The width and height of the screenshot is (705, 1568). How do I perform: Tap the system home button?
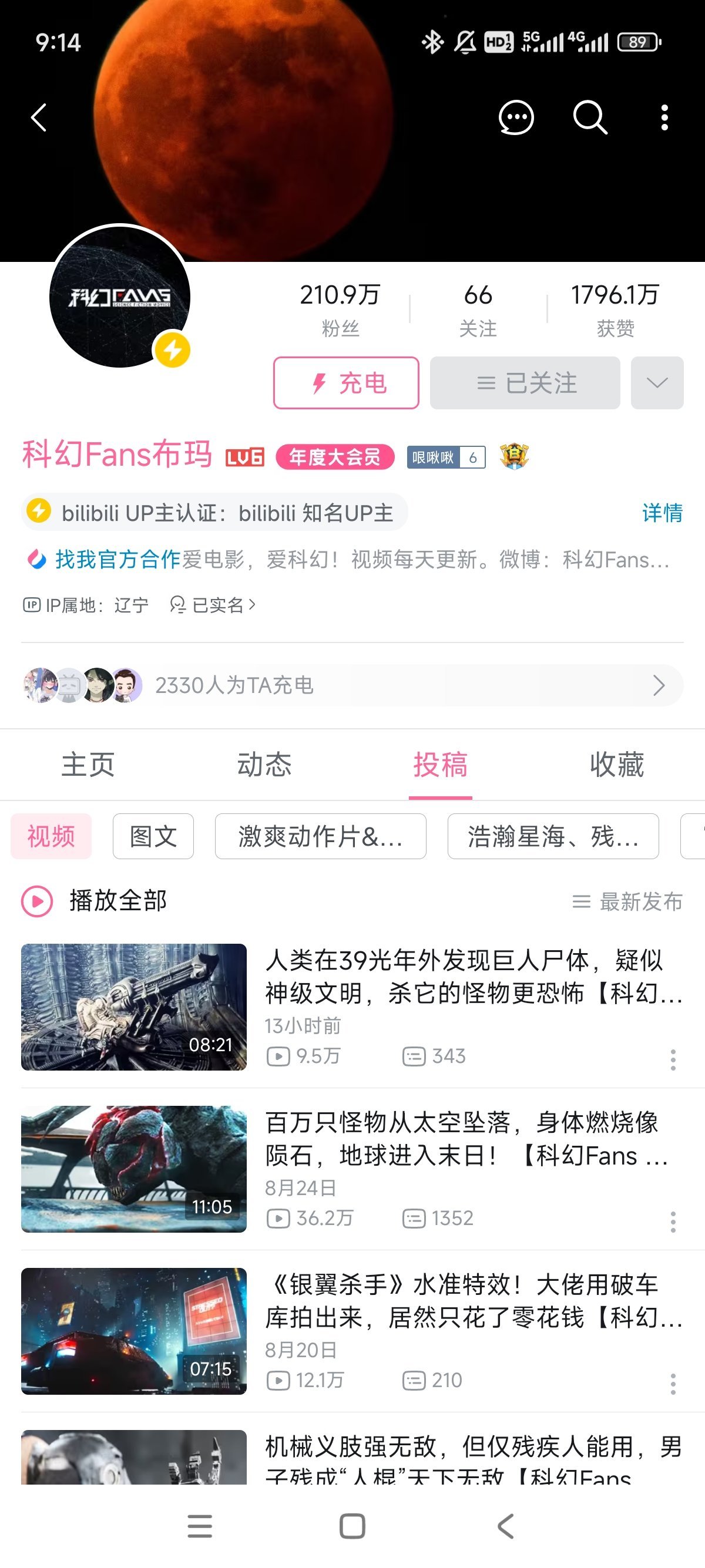pyautogui.click(x=352, y=1526)
